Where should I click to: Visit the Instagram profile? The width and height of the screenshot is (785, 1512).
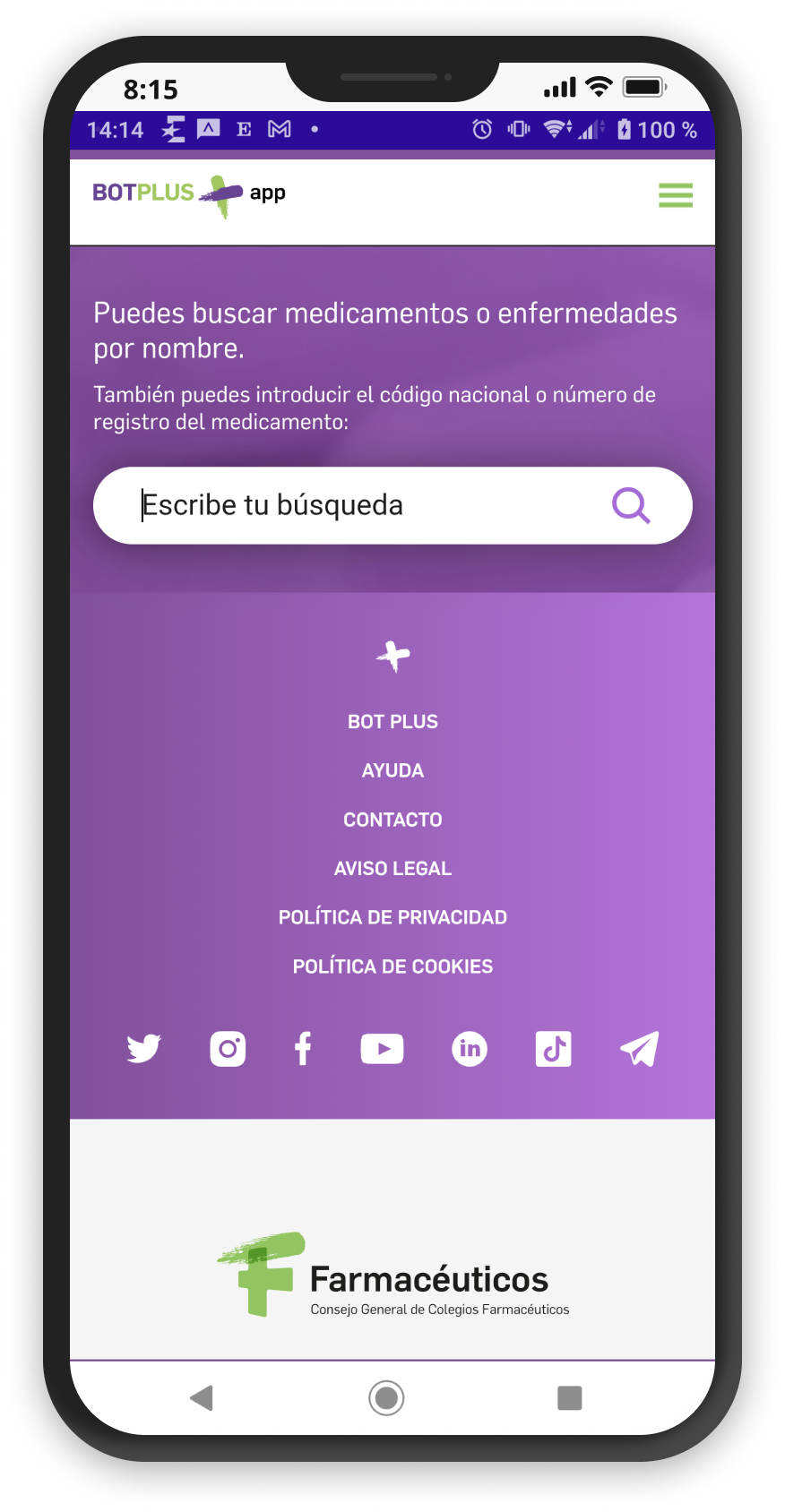[x=228, y=1049]
